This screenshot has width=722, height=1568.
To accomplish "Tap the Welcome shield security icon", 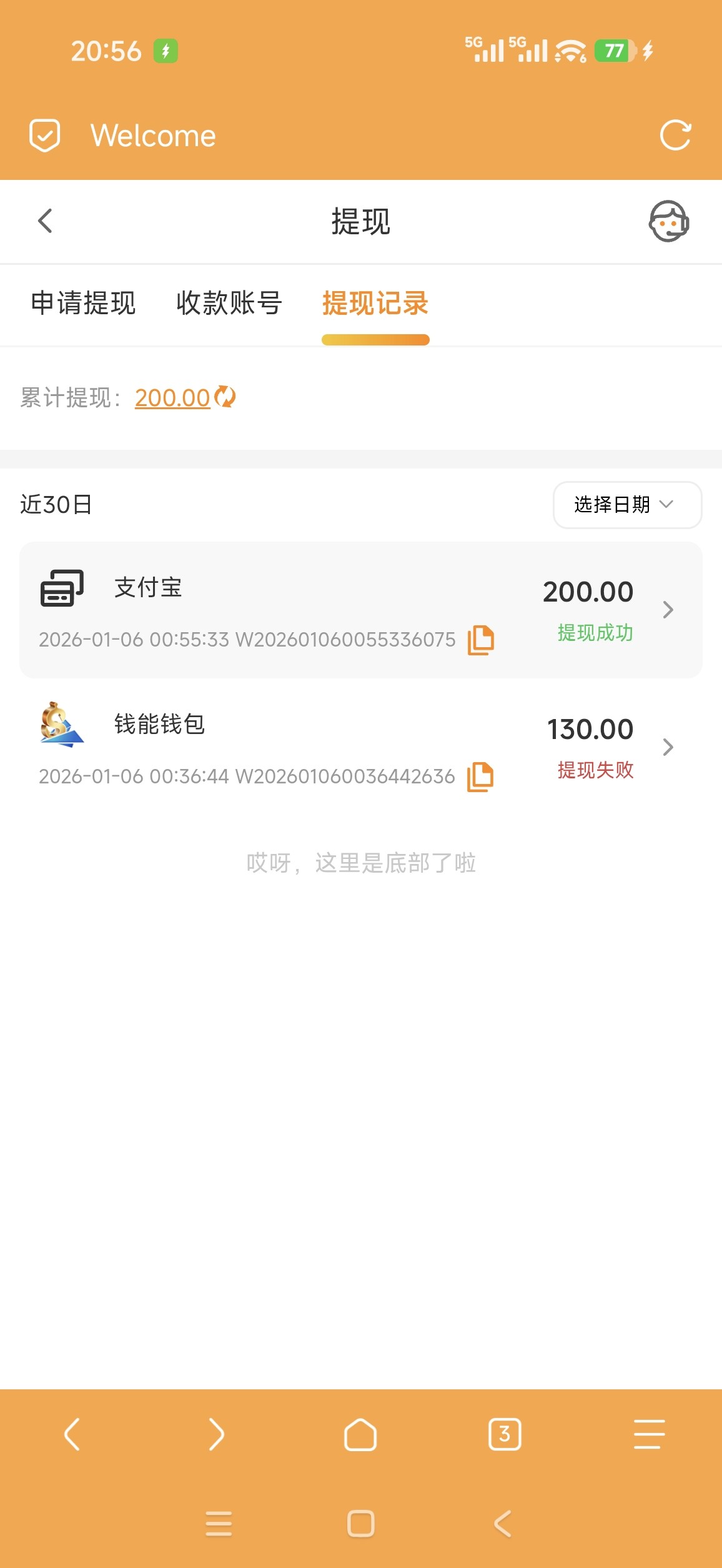I will coord(45,135).
